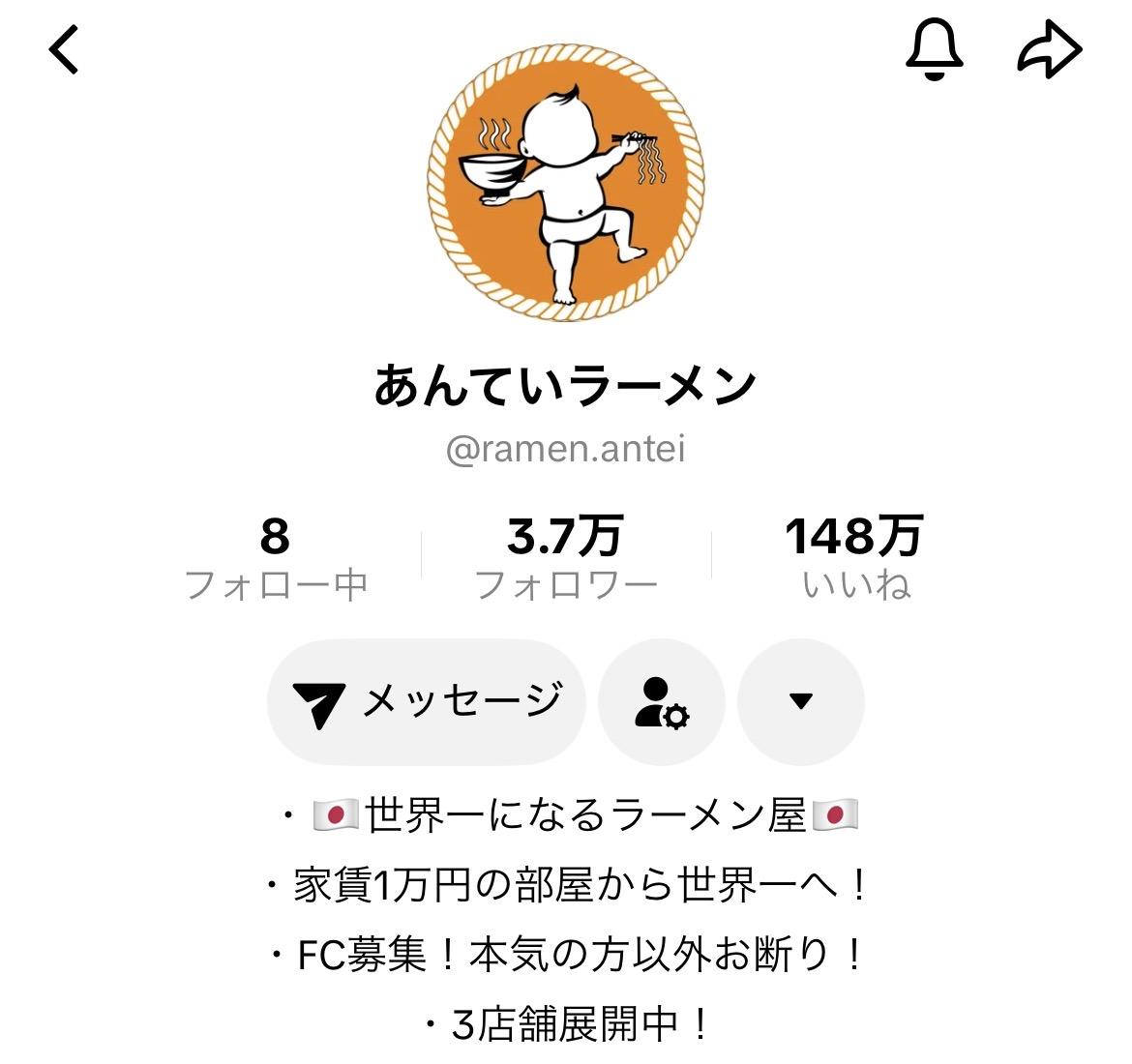Expand suggested accounts with the down arrow

point(800,701)
